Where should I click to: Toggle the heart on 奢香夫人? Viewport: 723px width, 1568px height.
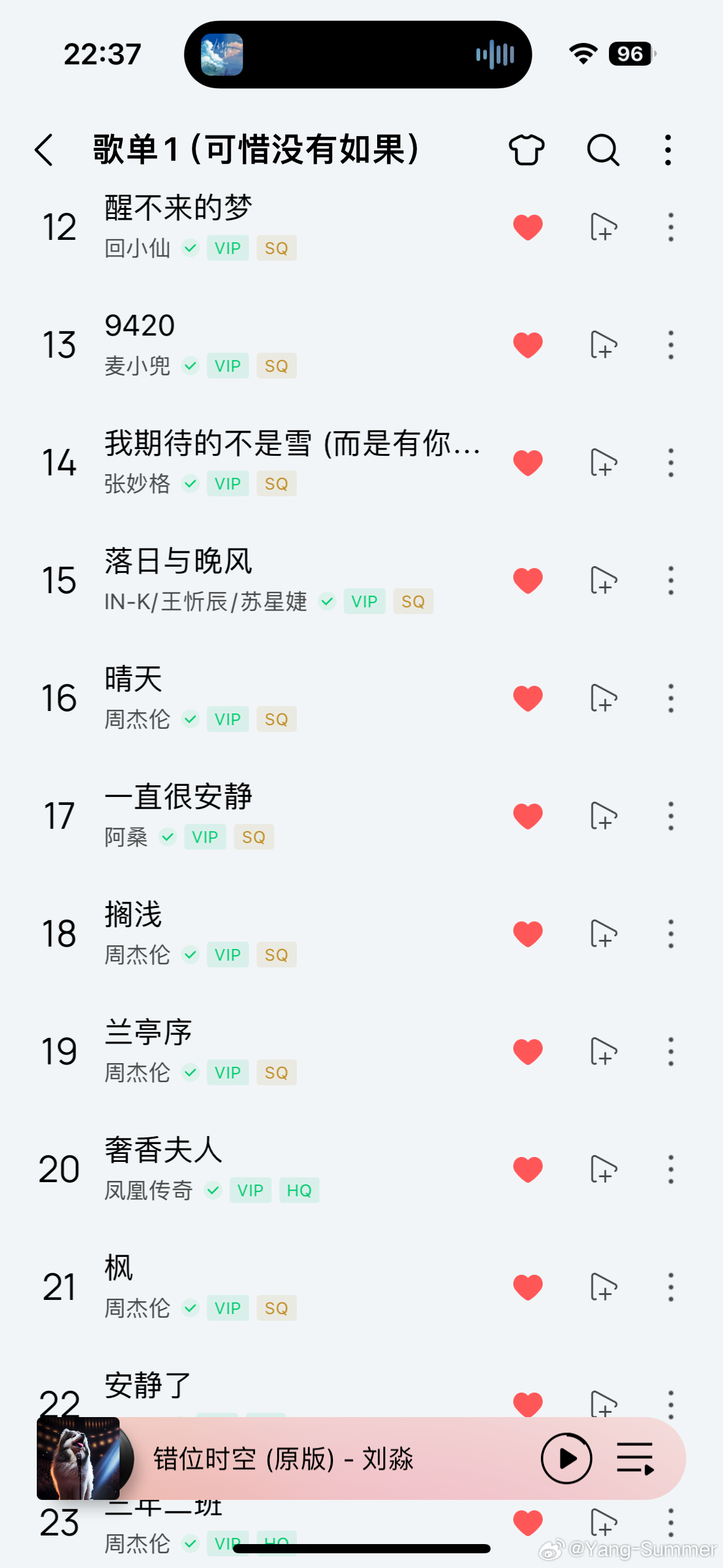[x=527, y=1169]
